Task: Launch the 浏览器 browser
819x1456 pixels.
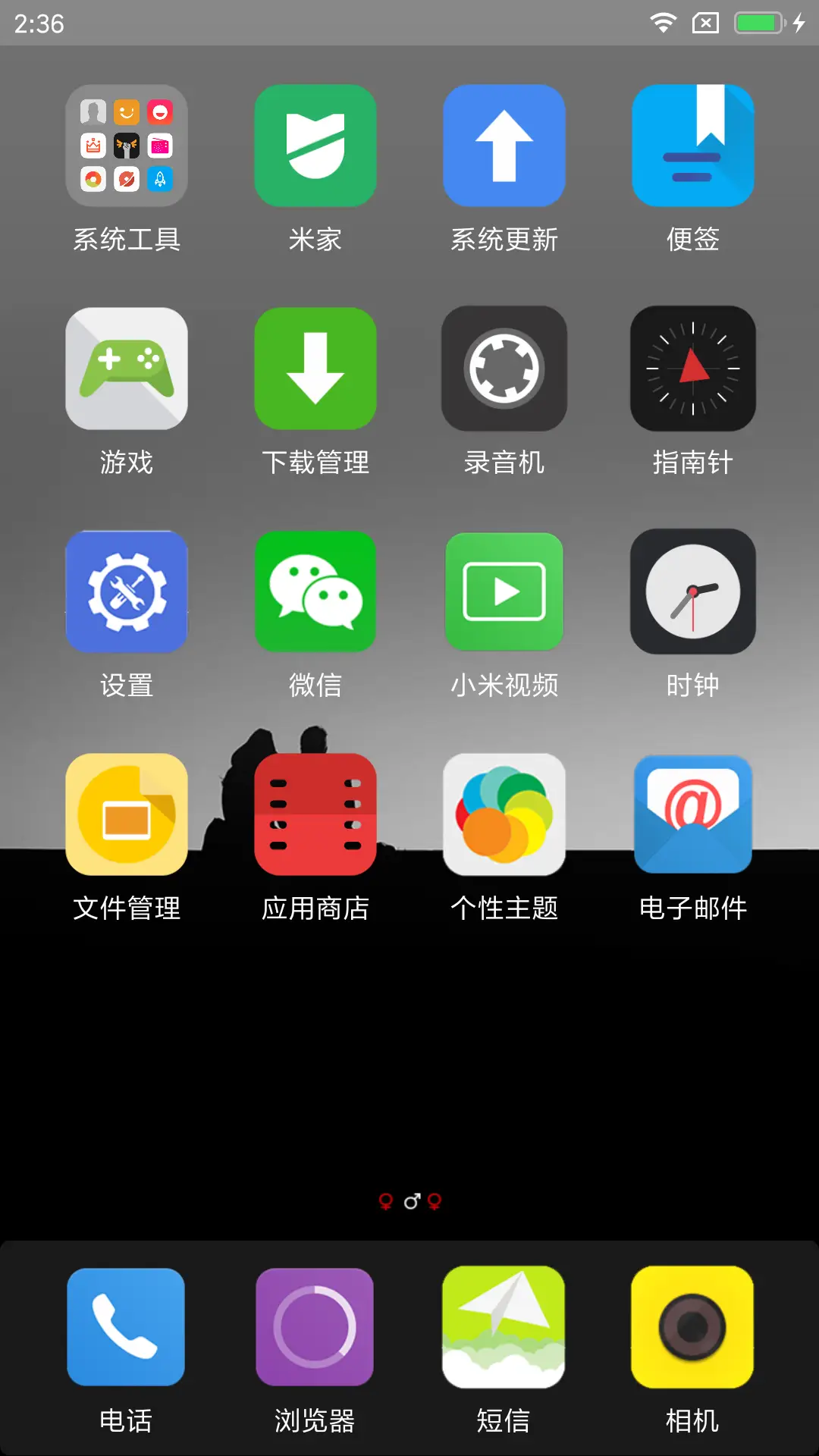Action: (x=315, y=1328)
